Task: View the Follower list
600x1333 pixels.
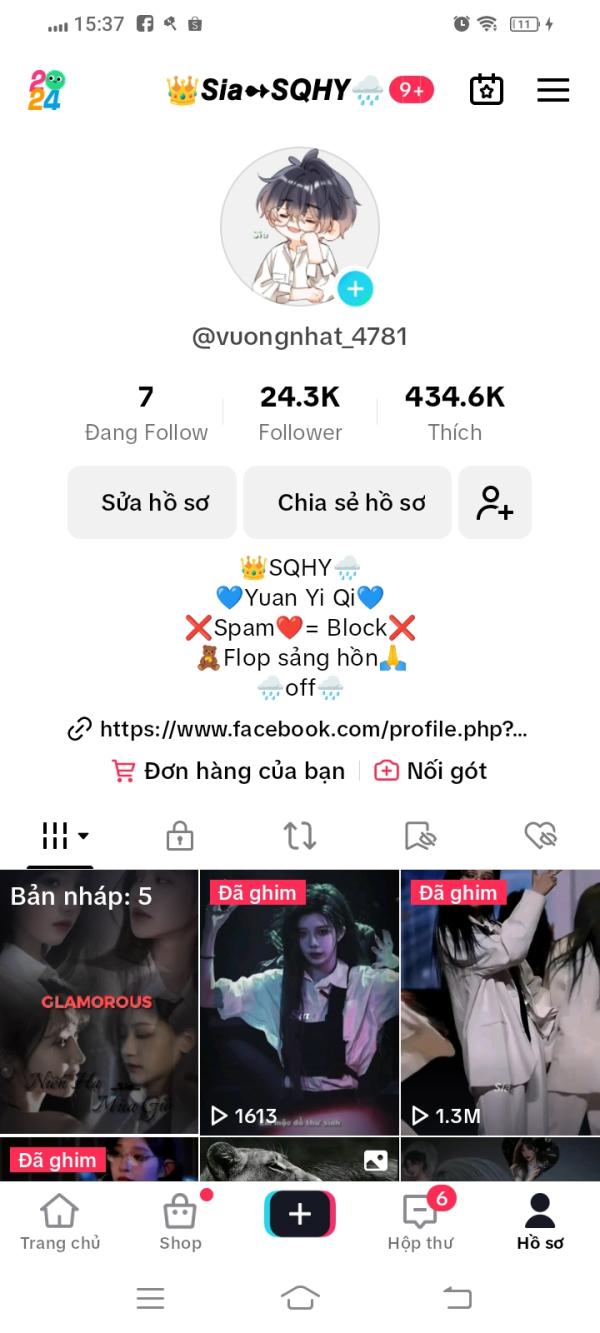Action: pyautogui.click(x=300, y=414)
